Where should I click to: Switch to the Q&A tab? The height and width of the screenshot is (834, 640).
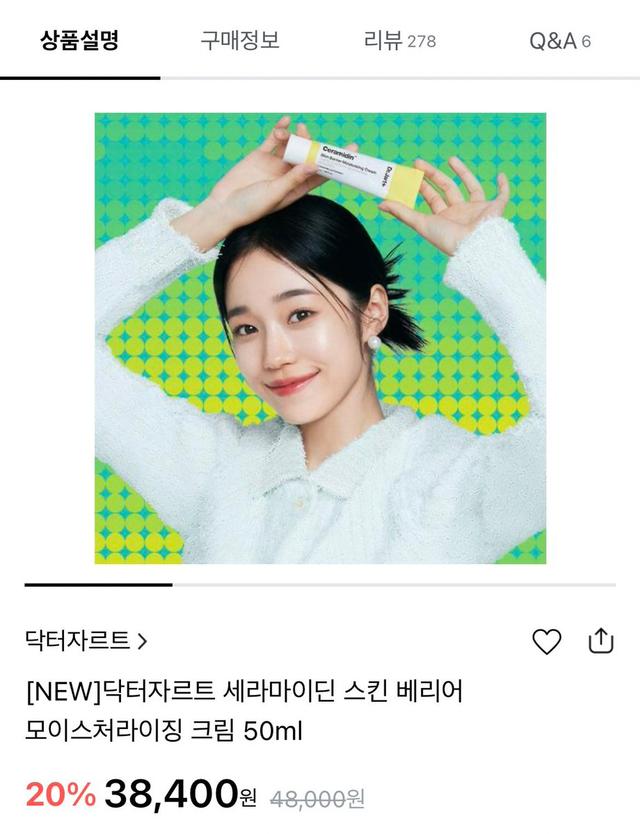point(559,41)
